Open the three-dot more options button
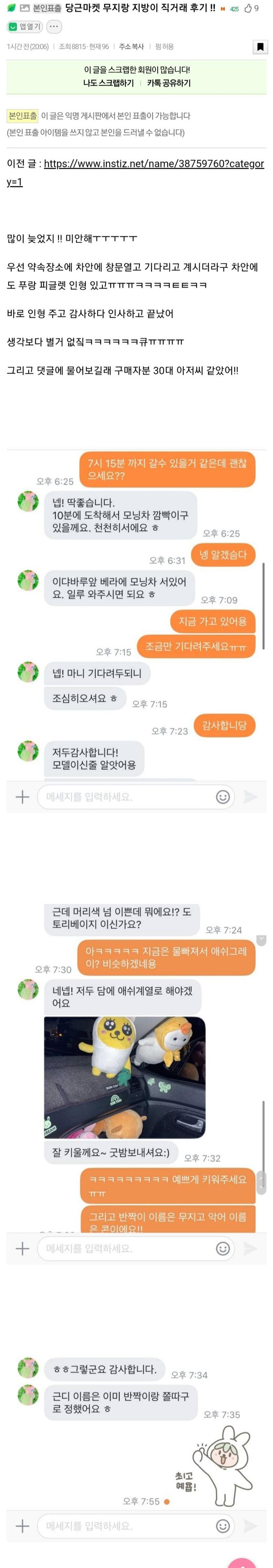 (x=54, y=27)
